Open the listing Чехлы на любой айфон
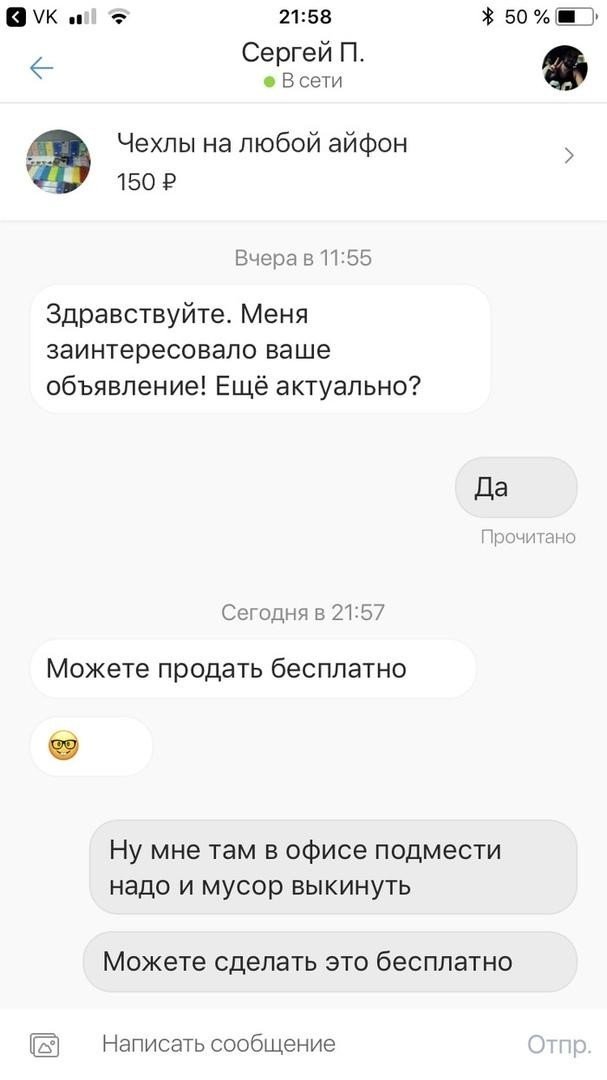 pos(300,161)
